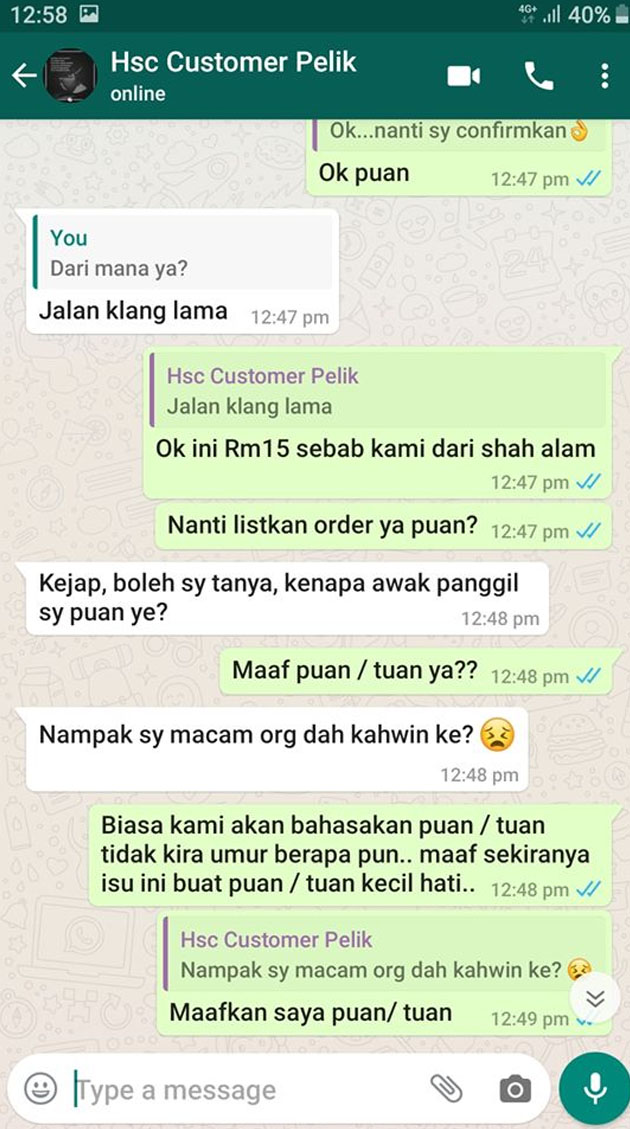Start a voice call
This screenshot has width=630, height=1129.
[x=539, y=76]
